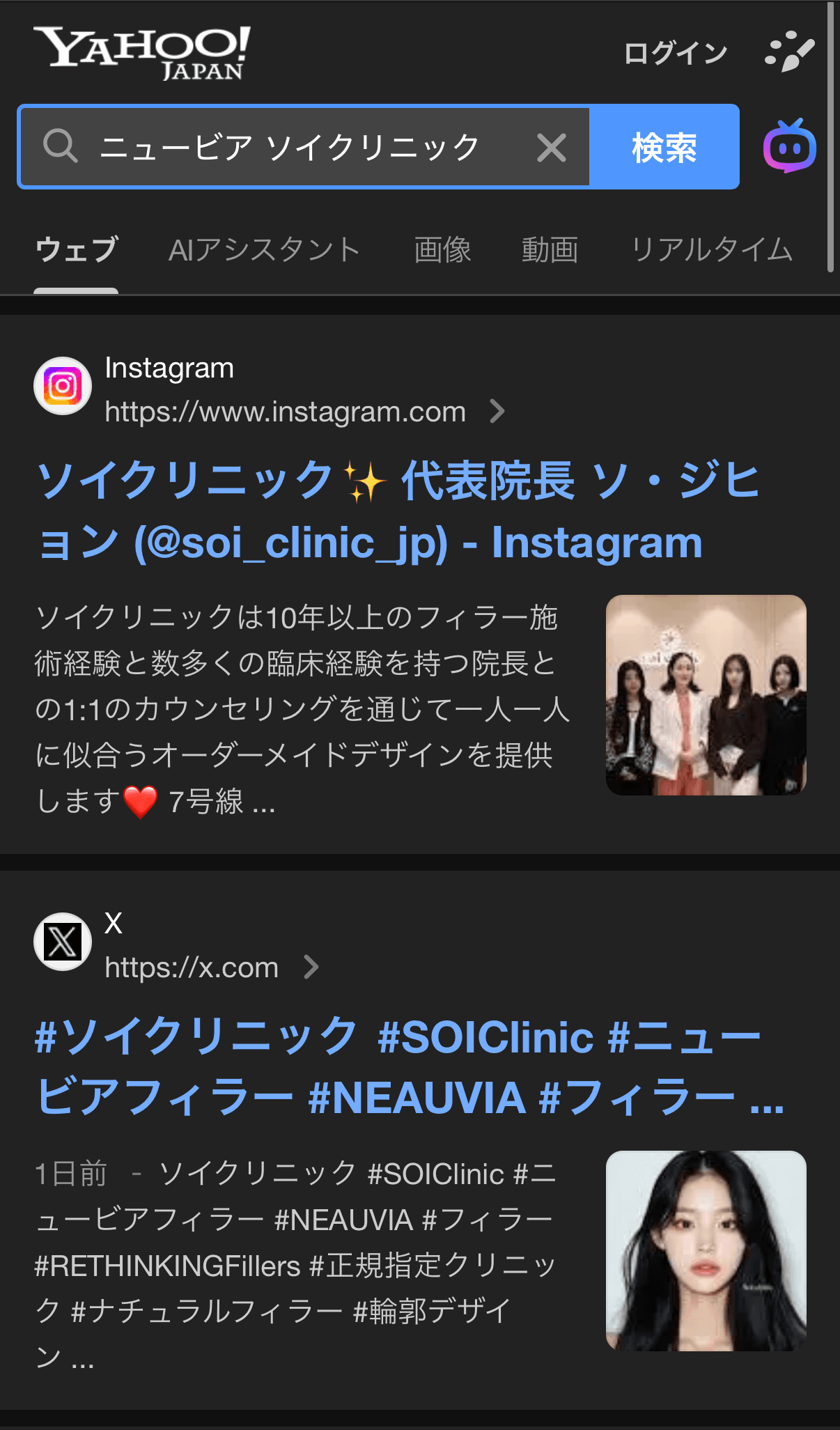Open the instagram.com source link

[x=285, y=412]
